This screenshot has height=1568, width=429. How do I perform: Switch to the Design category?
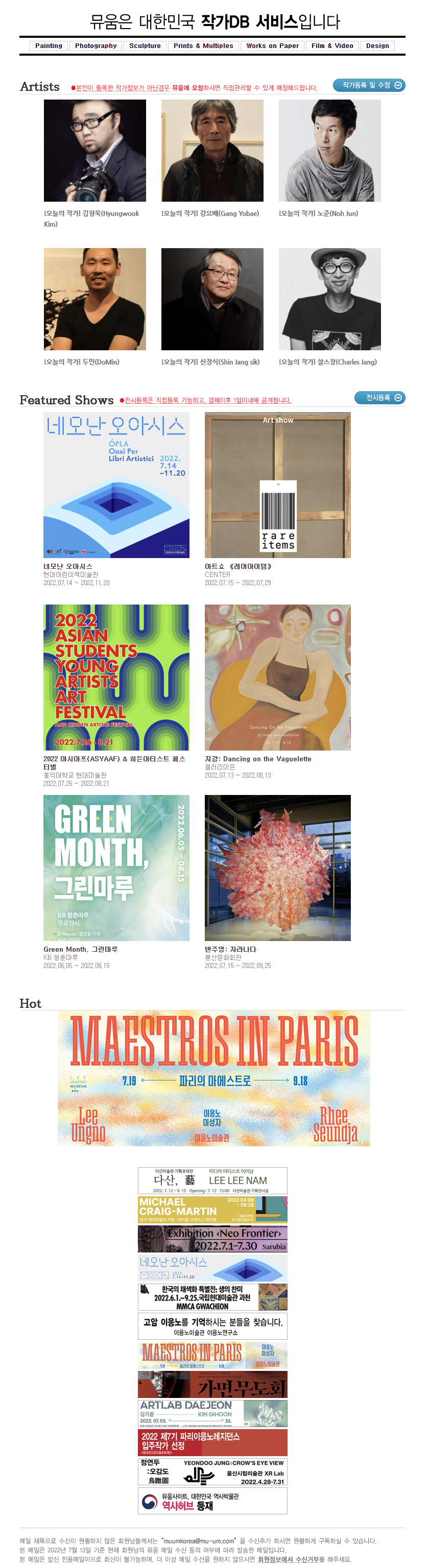point(377,45)
